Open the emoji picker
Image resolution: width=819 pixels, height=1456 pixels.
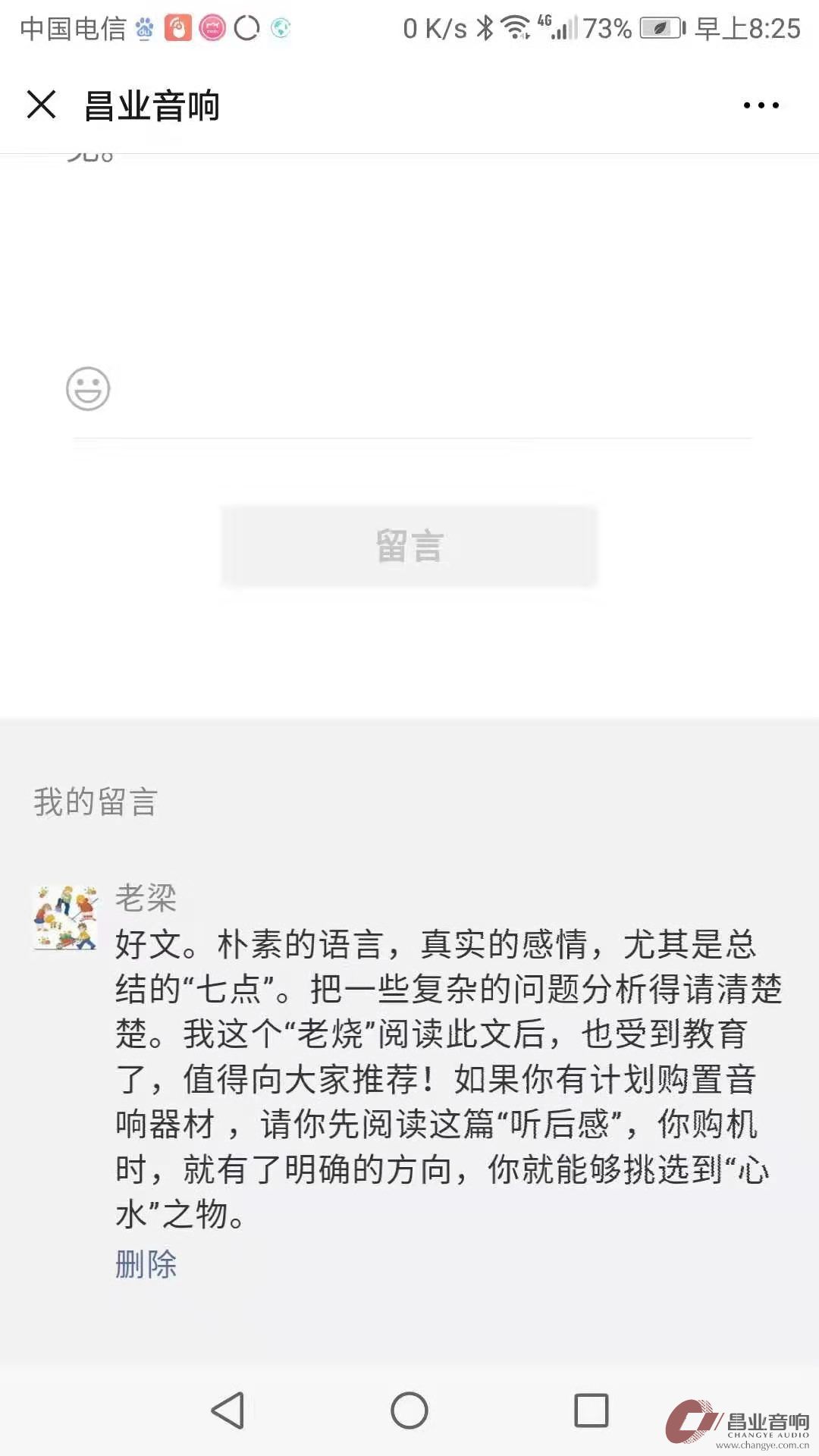(x=88, y=389)
